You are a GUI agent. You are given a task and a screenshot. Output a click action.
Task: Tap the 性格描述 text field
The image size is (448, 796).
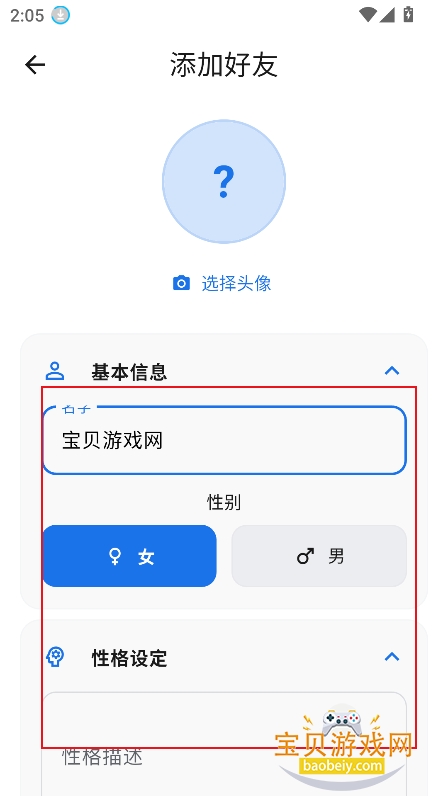pyautogui.click(x=224, y=744)
